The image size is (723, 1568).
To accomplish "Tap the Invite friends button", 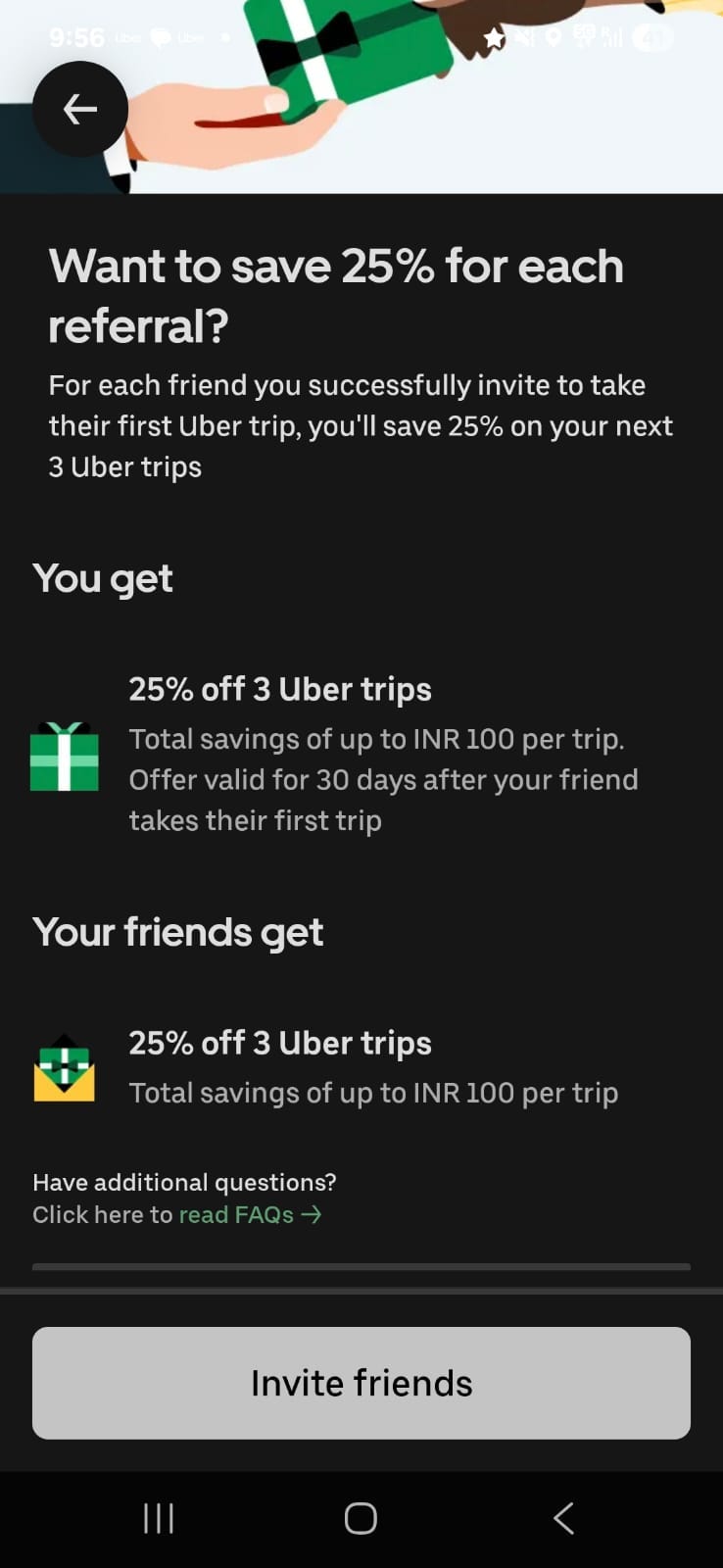I will 361,1383.
